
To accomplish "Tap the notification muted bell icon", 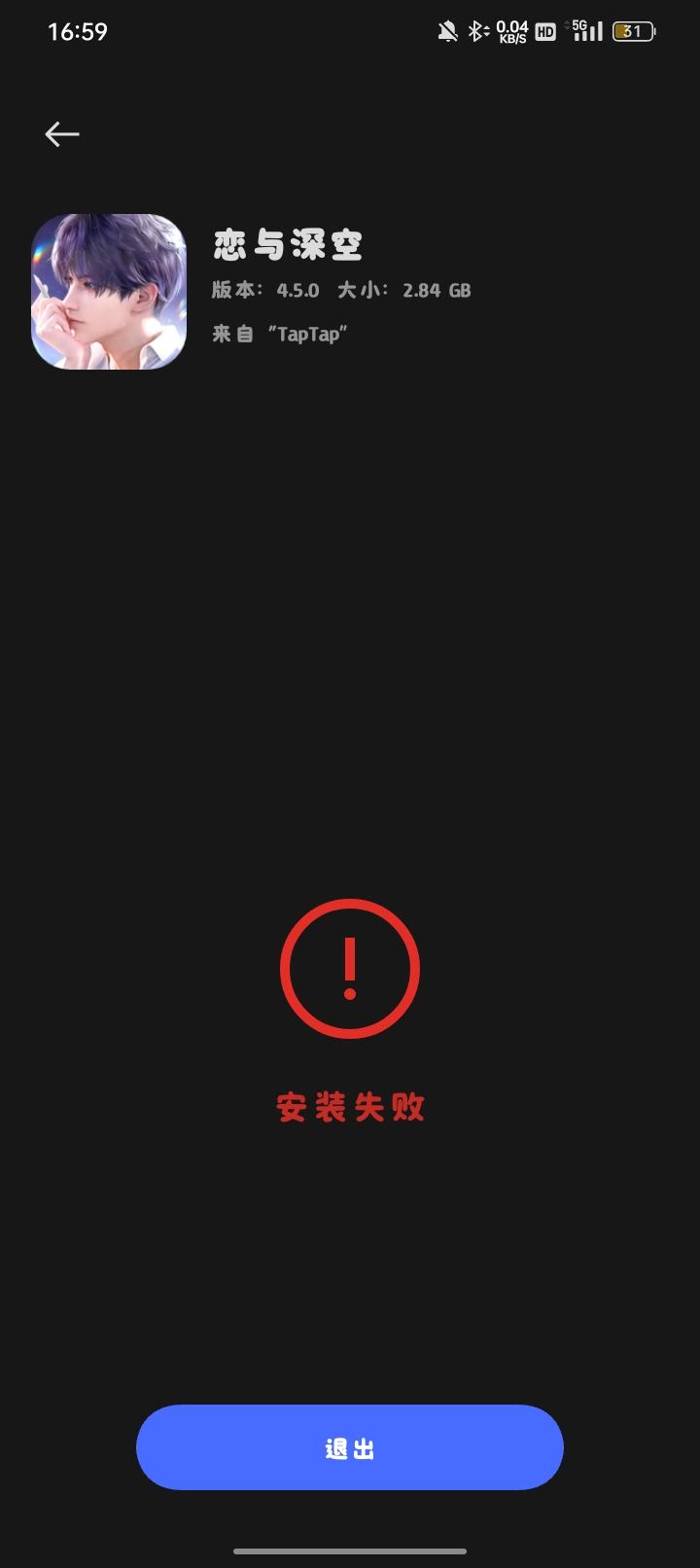I will click(x=446, y=31).
